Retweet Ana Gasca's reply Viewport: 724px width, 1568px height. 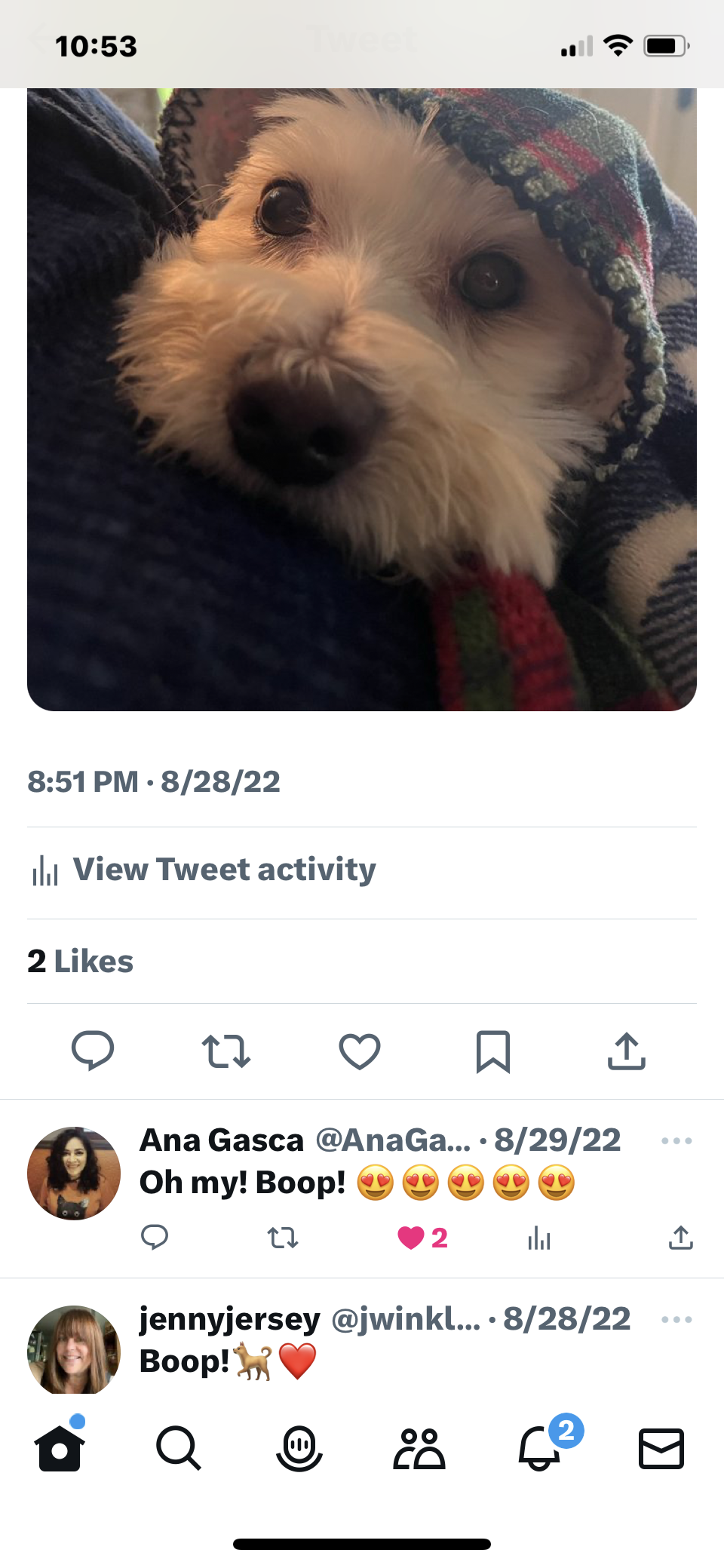point(283,1238)
